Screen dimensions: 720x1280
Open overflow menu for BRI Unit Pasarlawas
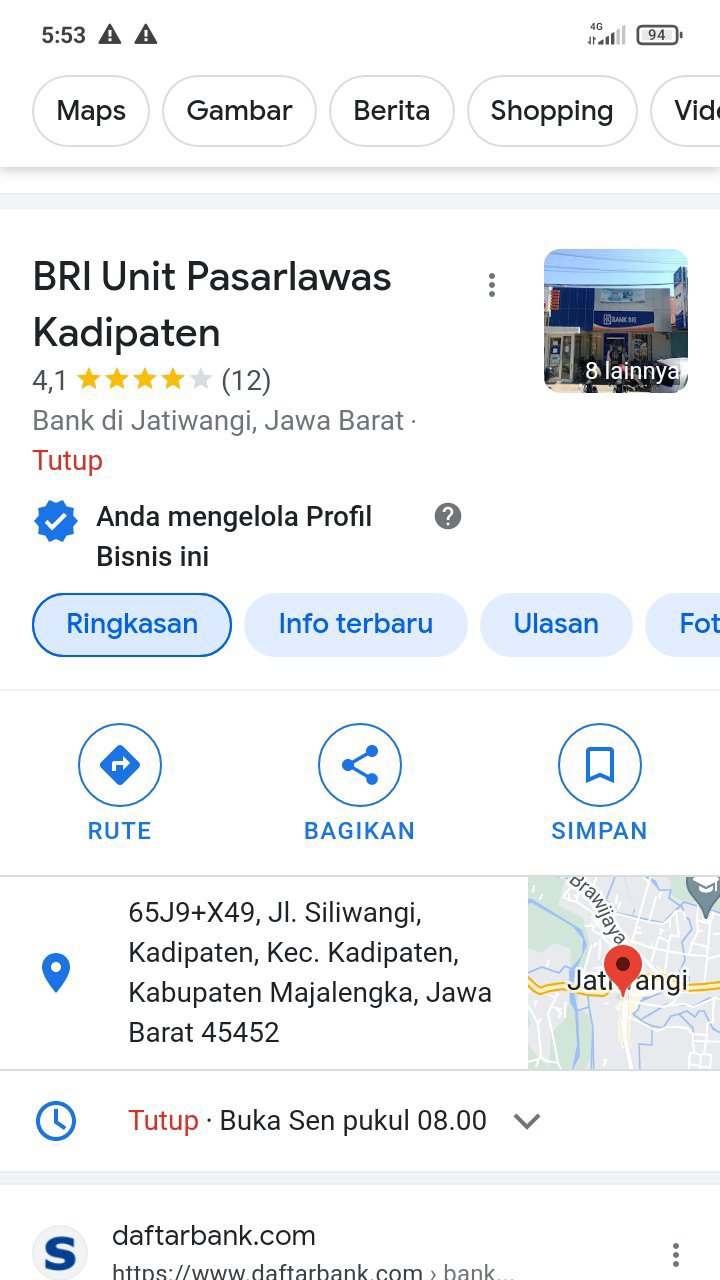click(x=491, y=285)
